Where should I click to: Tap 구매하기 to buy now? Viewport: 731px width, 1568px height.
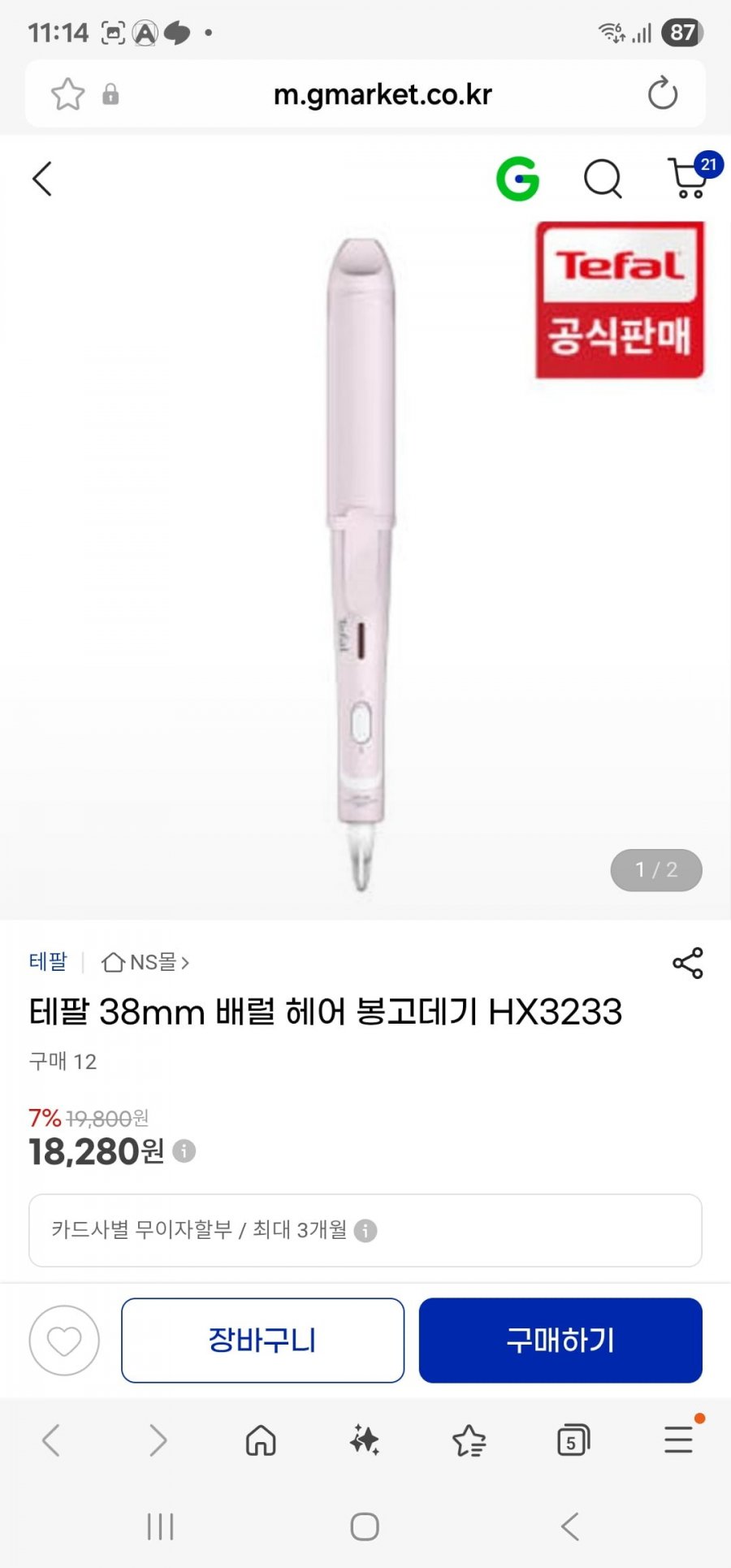pyautogui.click(x=560, y=1341)
